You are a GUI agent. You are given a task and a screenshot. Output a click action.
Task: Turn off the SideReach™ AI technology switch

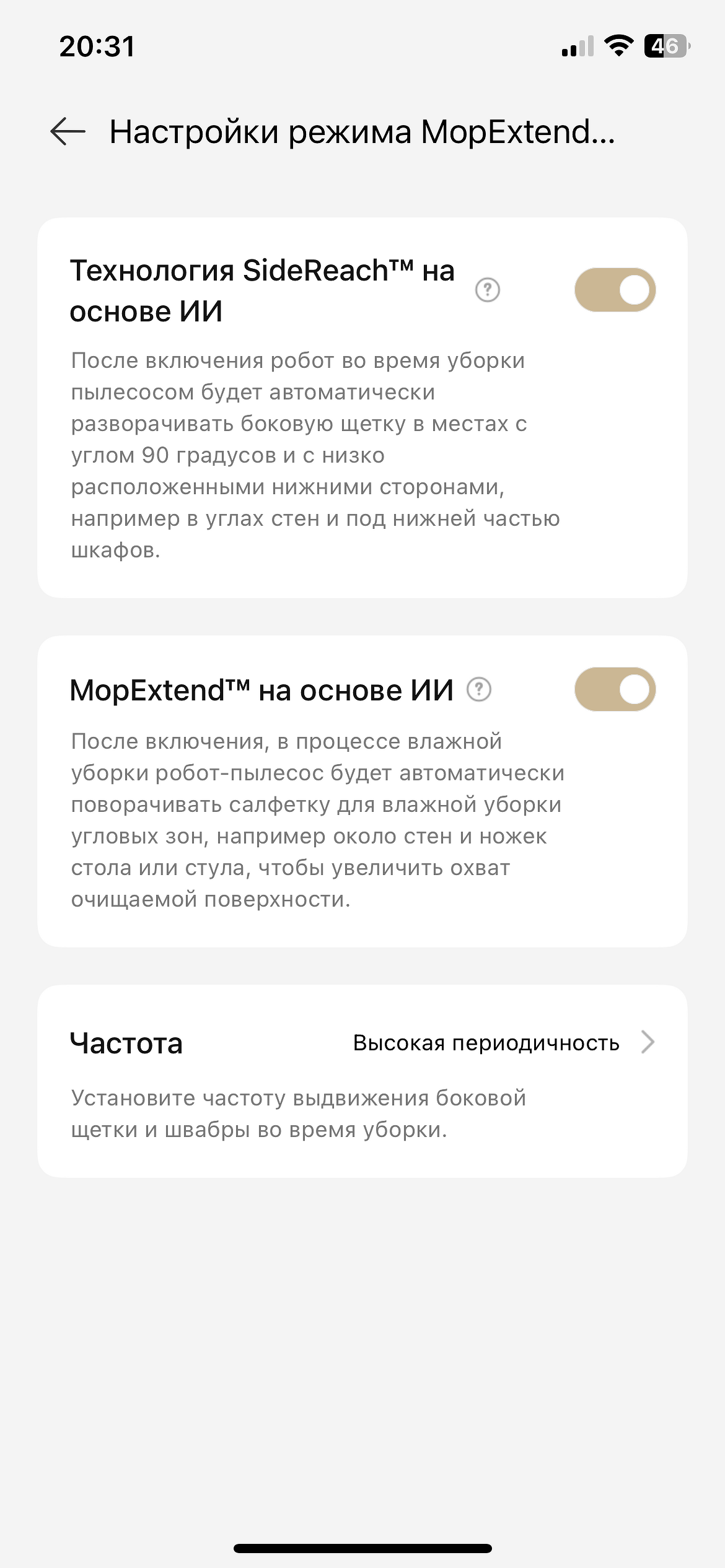tap(615, 290)
